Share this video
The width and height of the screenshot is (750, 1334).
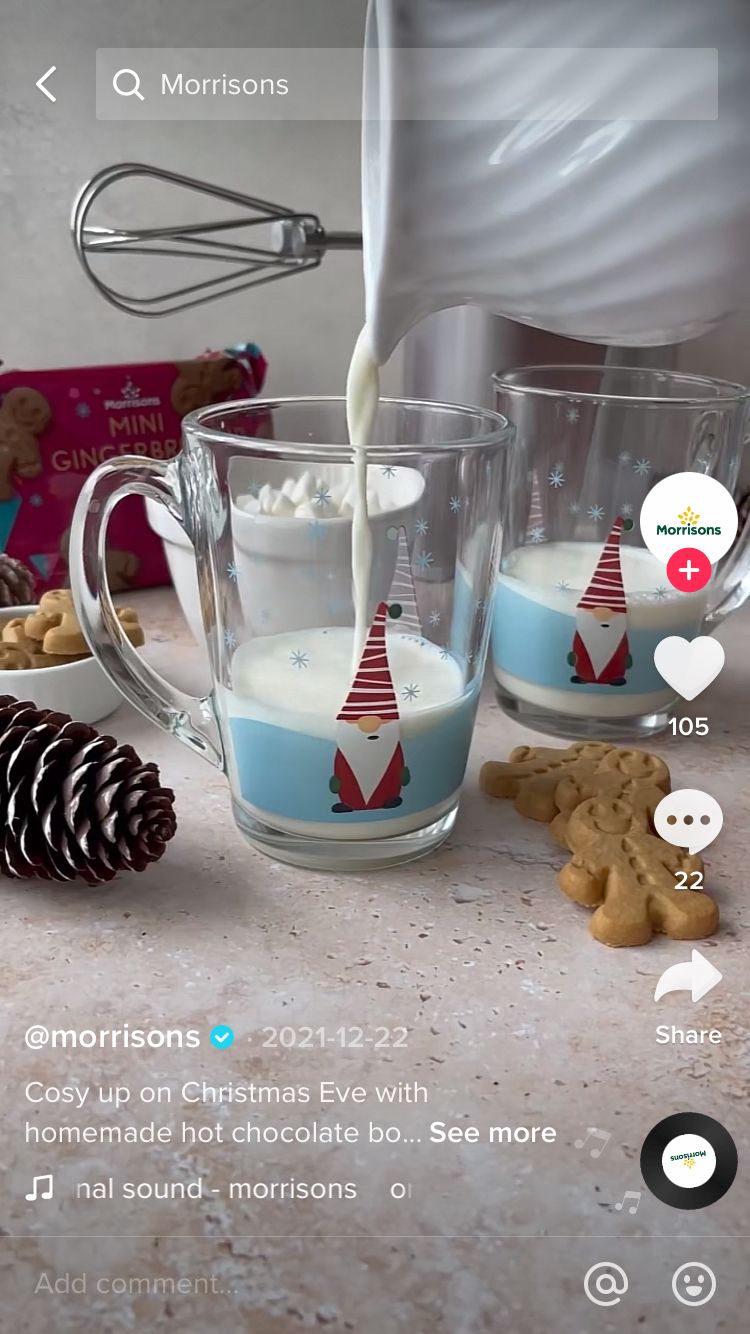(689, 977)
